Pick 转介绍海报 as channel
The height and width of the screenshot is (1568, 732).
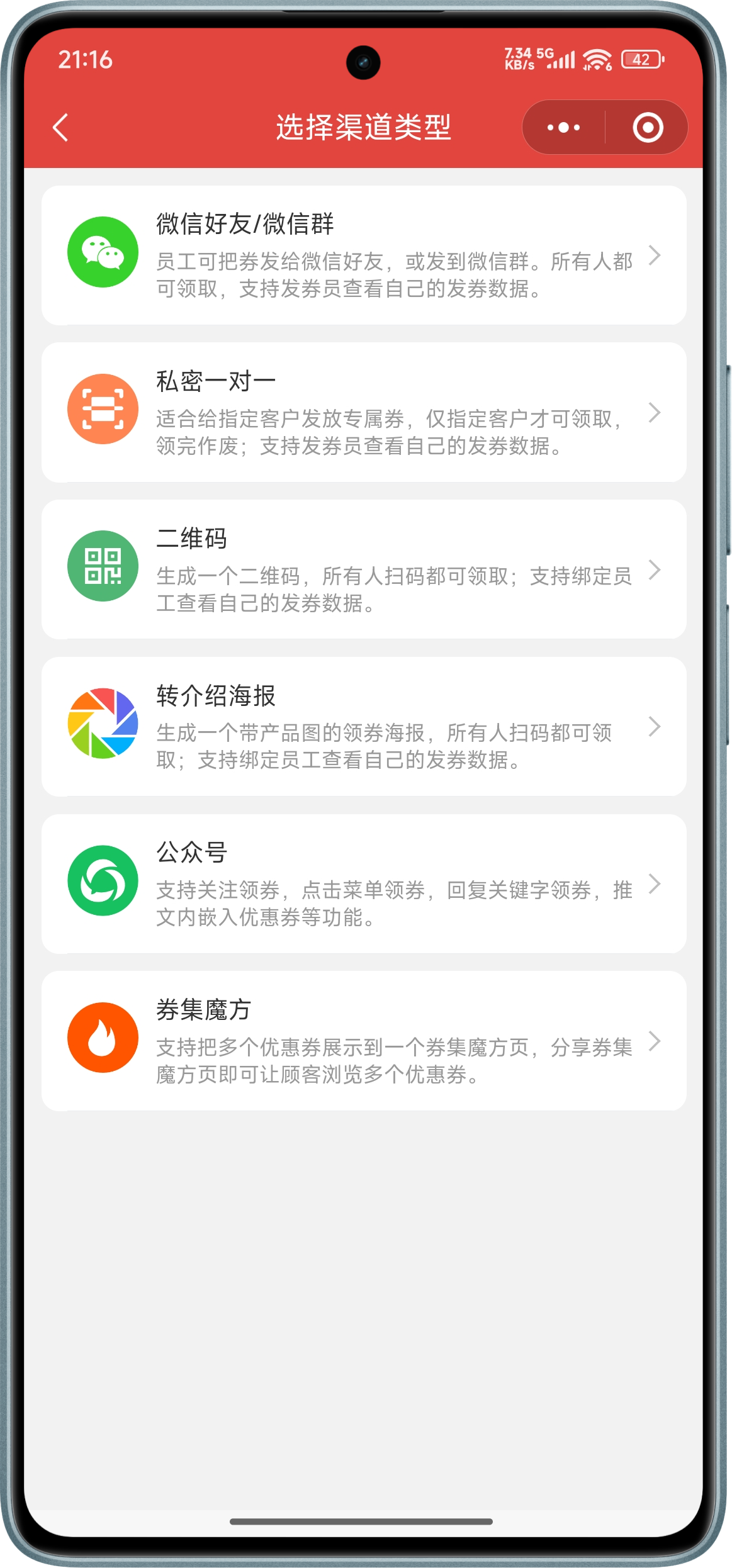click(364, 727)
